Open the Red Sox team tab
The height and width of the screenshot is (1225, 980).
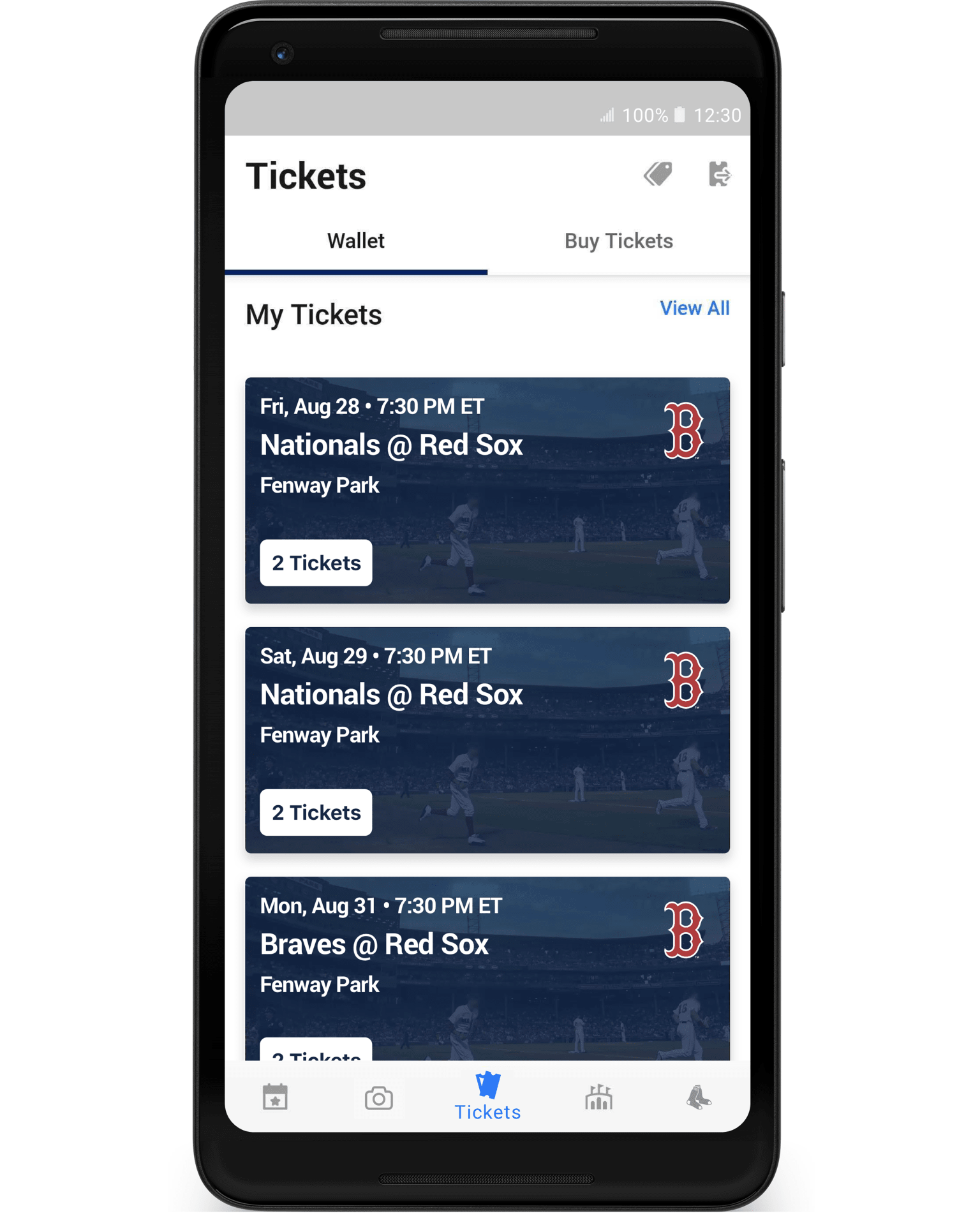pos(699,1097)
